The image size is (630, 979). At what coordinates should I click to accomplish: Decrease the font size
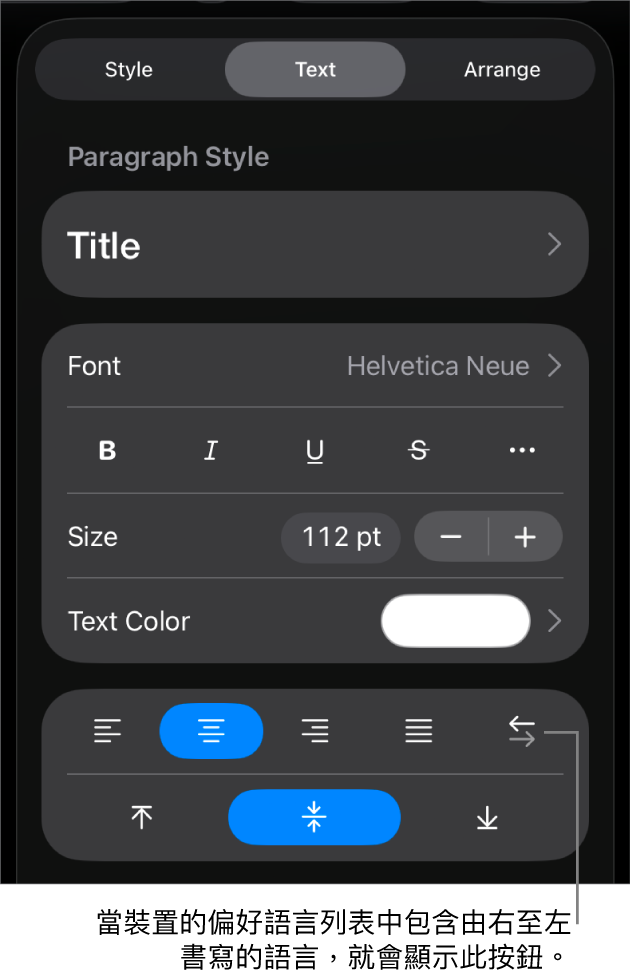click(451, 537)
